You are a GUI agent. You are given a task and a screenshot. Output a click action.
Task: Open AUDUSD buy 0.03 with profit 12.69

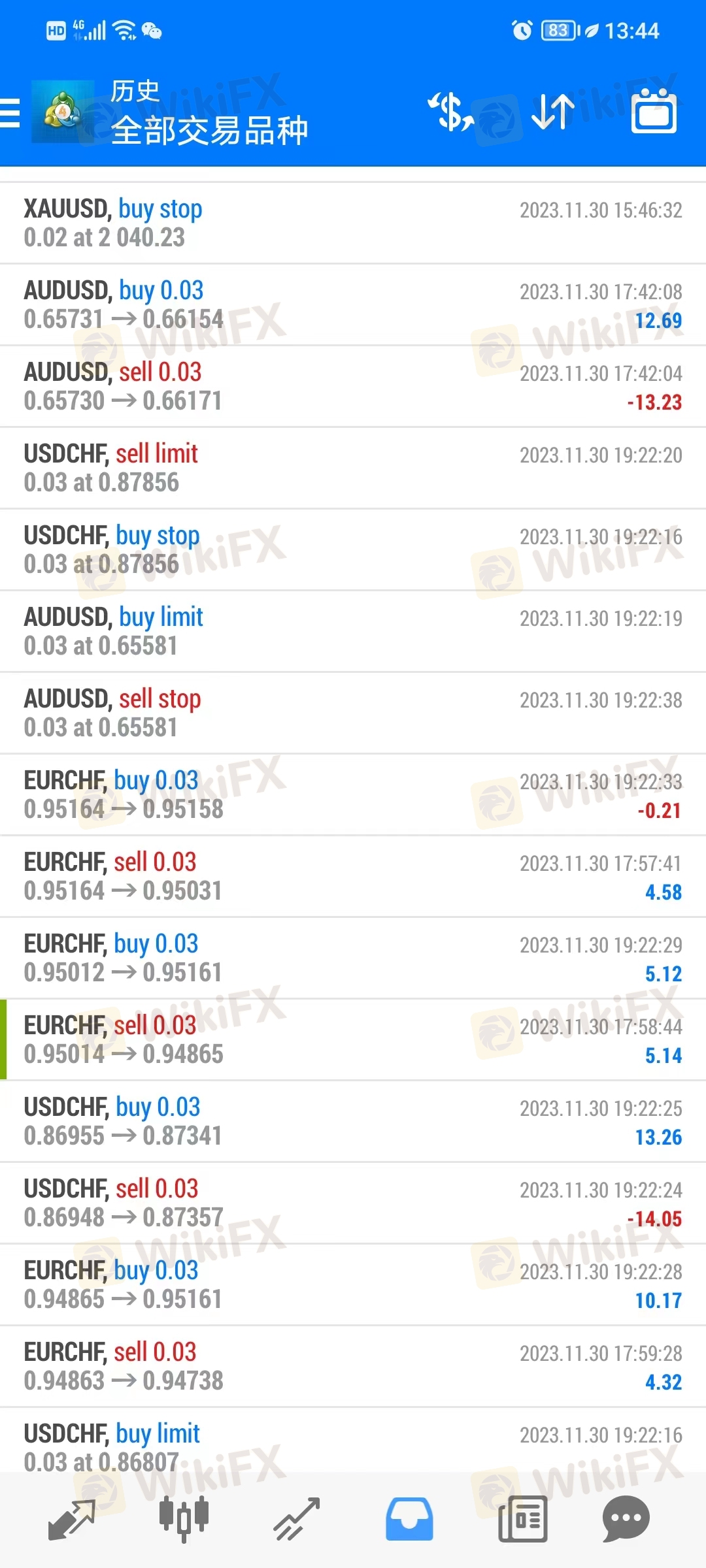(353, 305)
